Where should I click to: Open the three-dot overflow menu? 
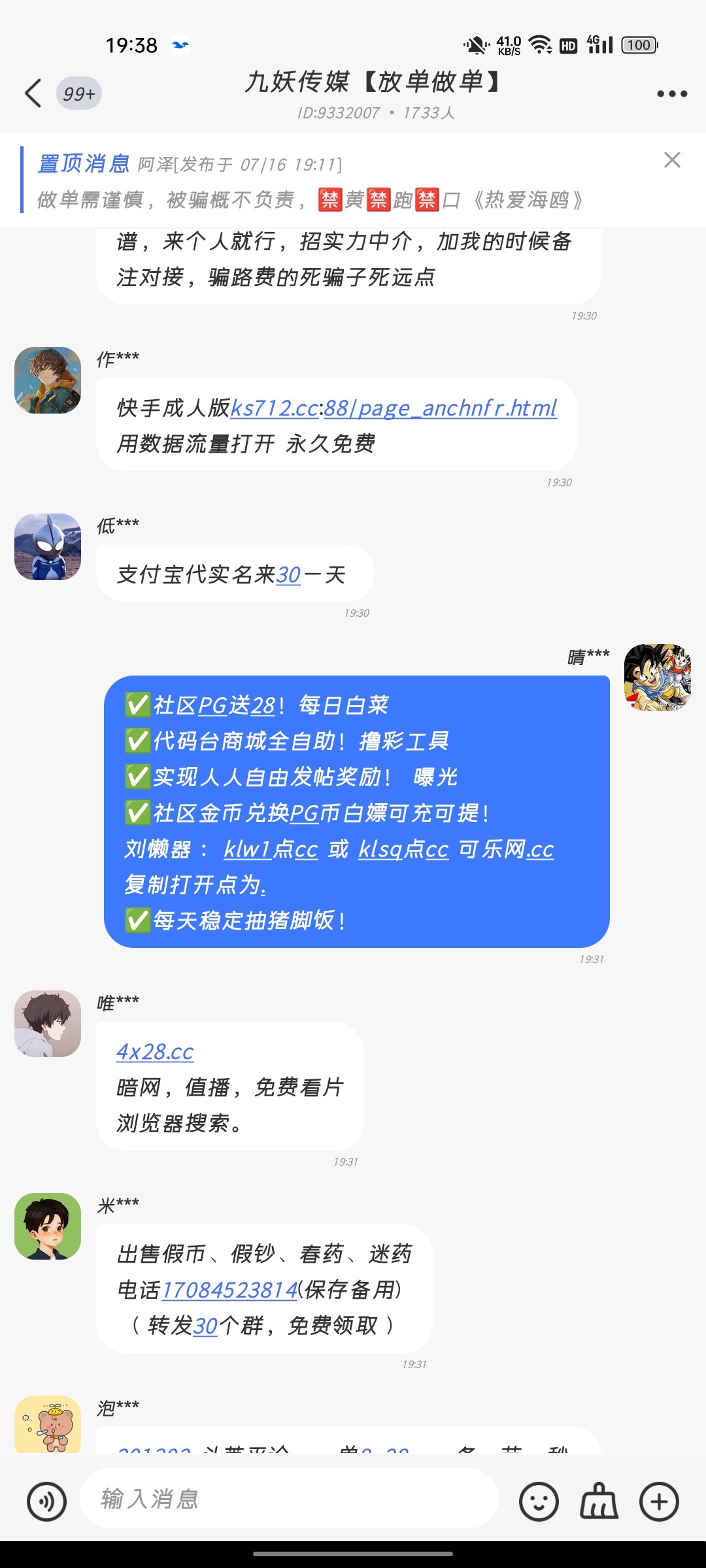671,94
